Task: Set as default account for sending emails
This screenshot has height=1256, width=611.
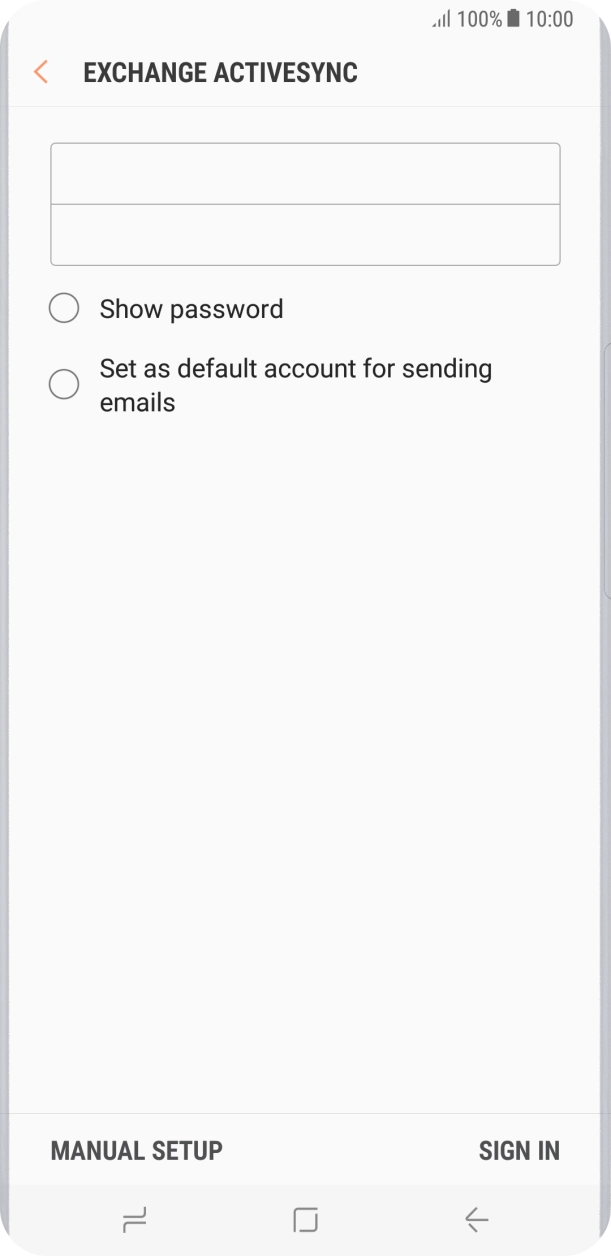Action: (x=64, y=385)
